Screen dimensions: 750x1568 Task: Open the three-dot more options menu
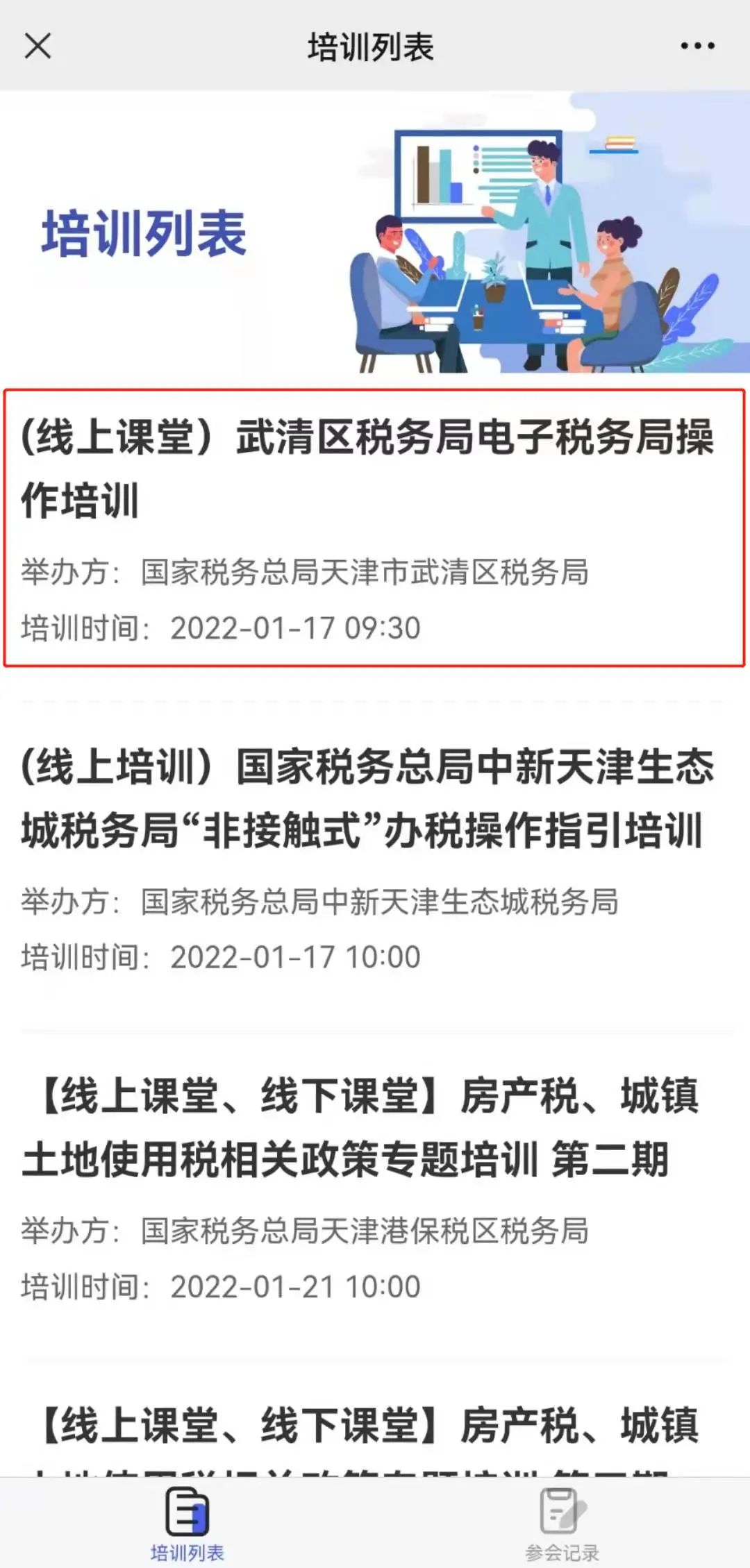[697, 46]
